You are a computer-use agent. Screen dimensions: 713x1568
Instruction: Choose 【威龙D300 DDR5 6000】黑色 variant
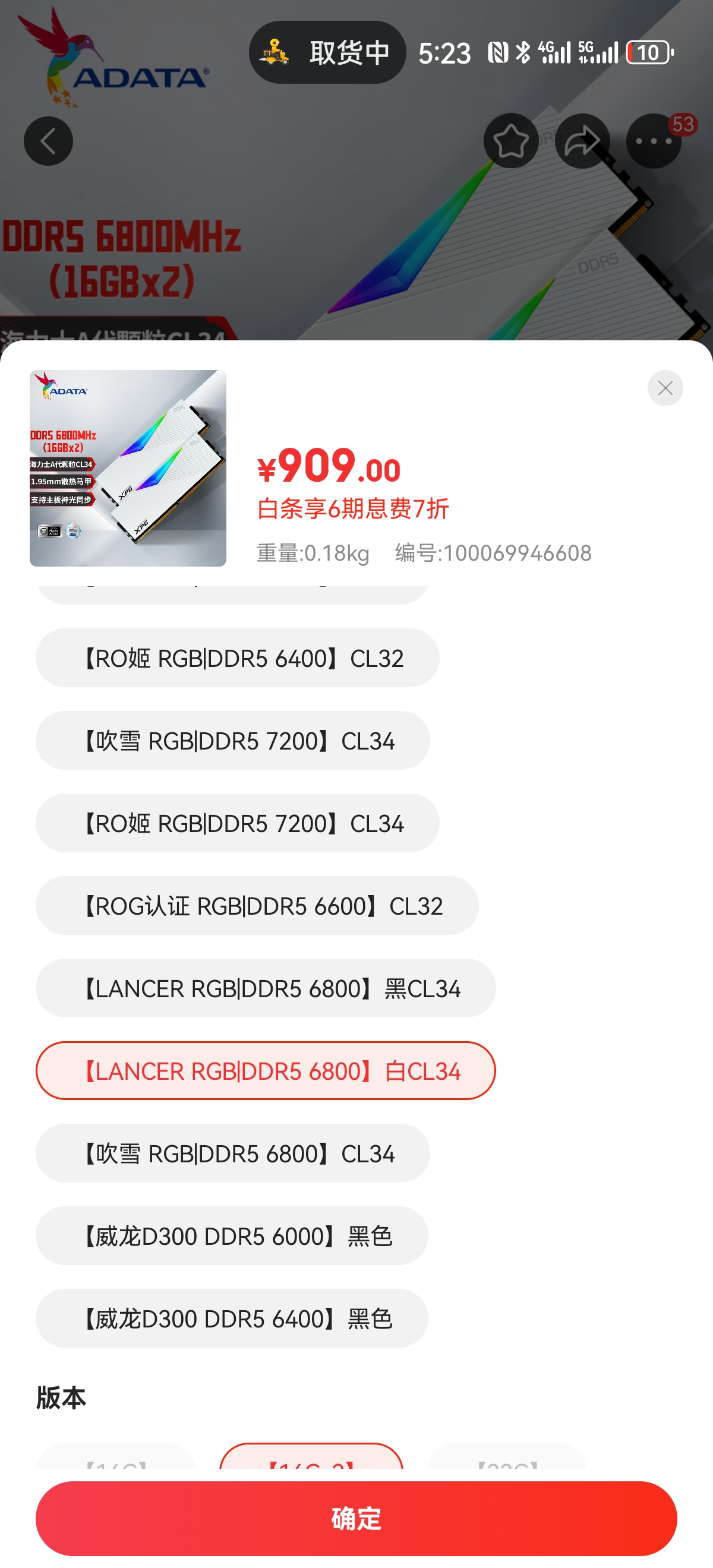pos(231,1235)
